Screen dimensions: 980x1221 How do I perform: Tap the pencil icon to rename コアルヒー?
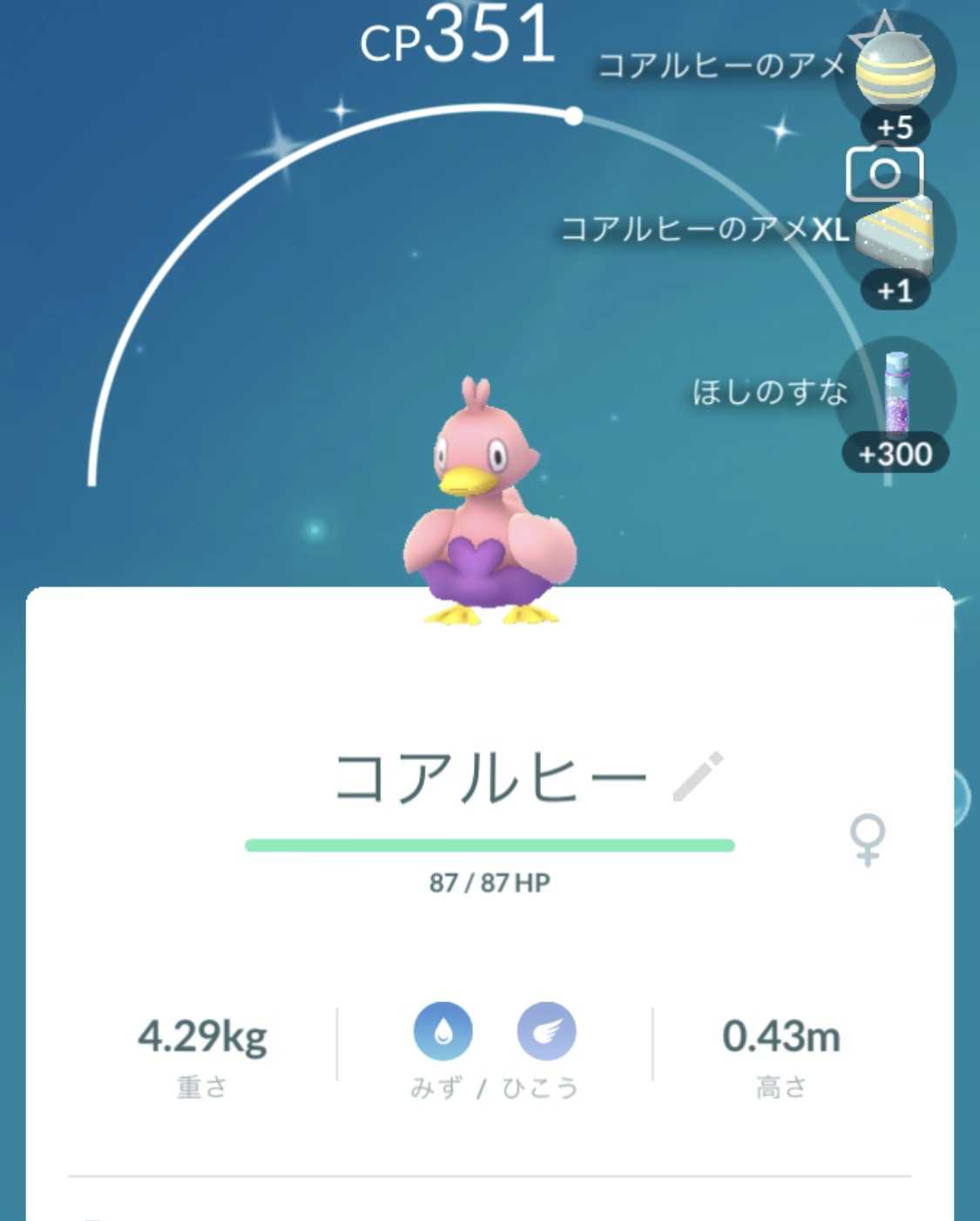pos(699,776)
